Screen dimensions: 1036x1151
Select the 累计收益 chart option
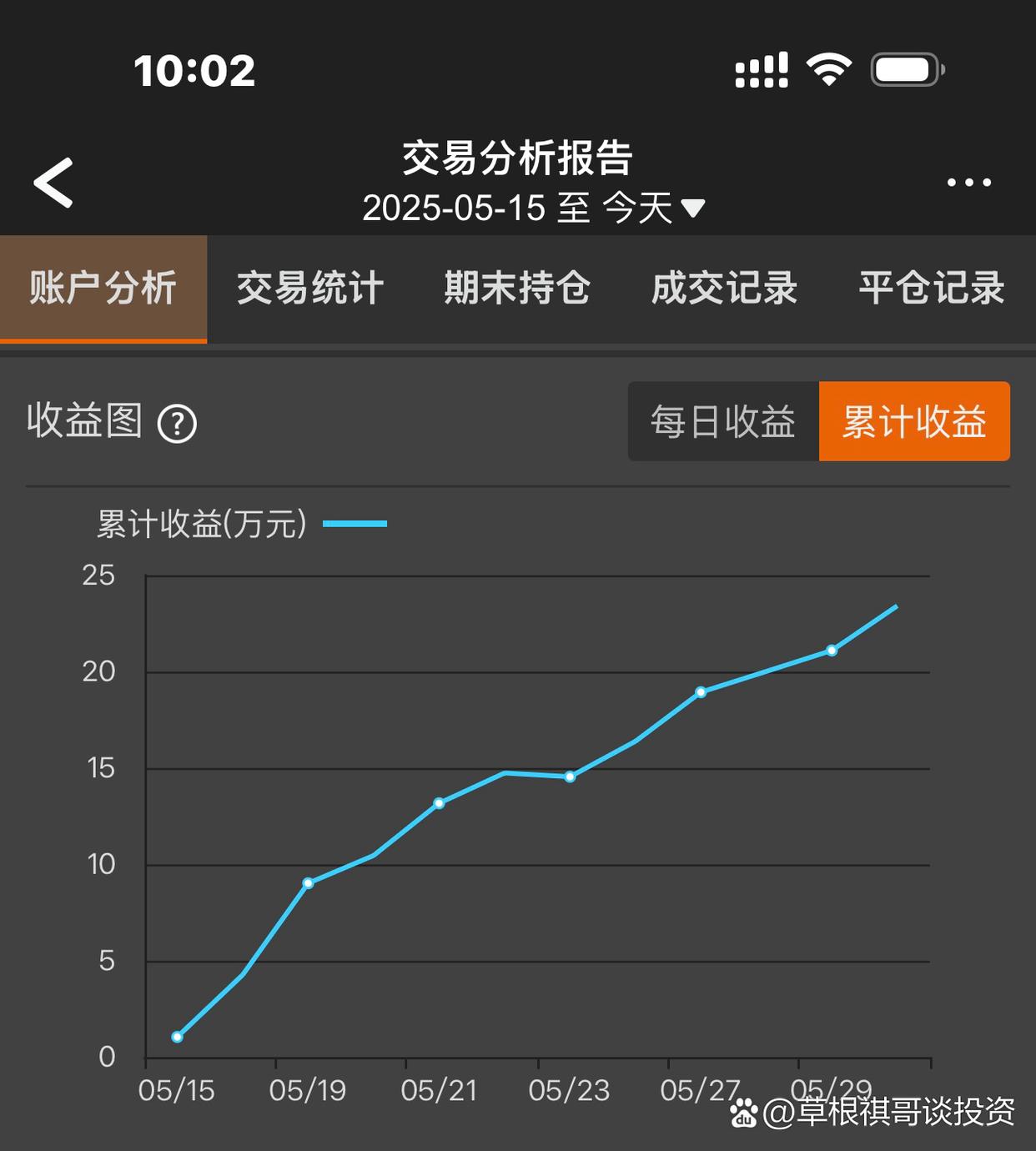[914, 421]
